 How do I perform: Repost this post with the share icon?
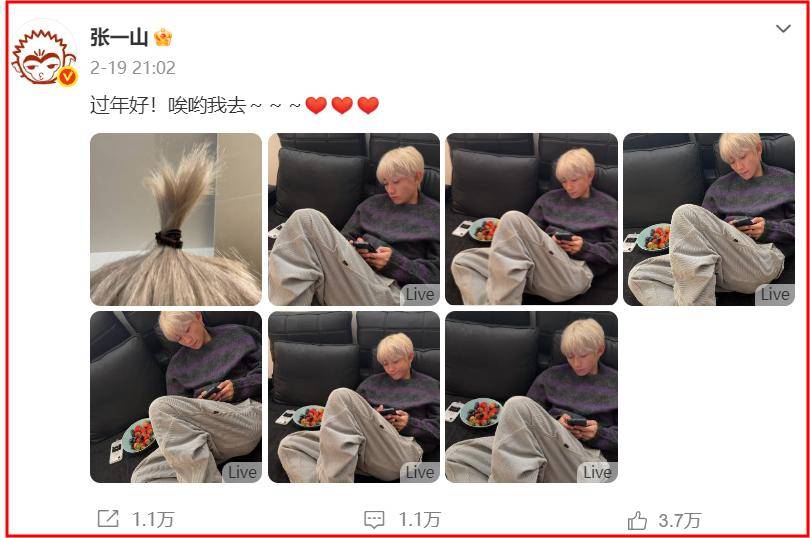[108, 519]
